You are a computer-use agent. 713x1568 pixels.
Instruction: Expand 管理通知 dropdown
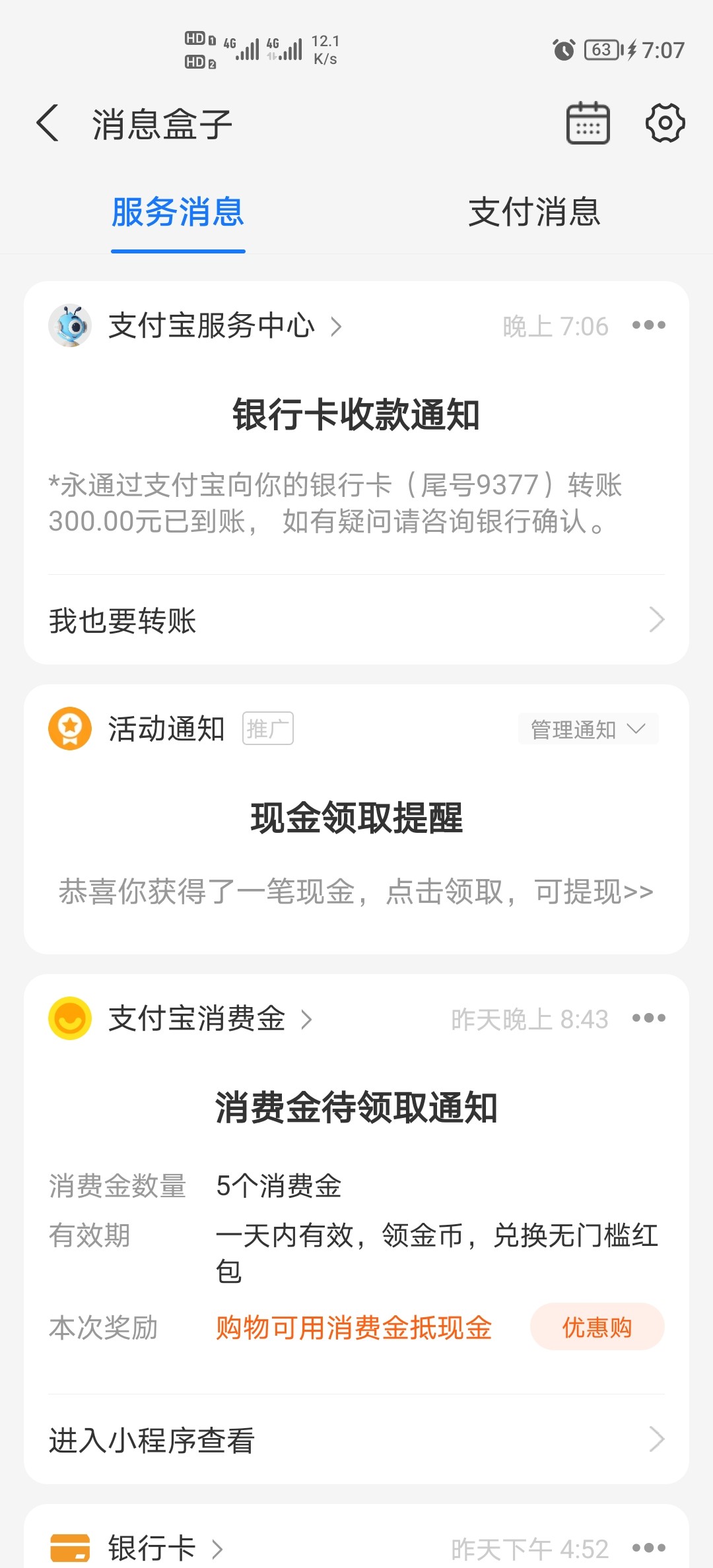(x=588, y=729)
